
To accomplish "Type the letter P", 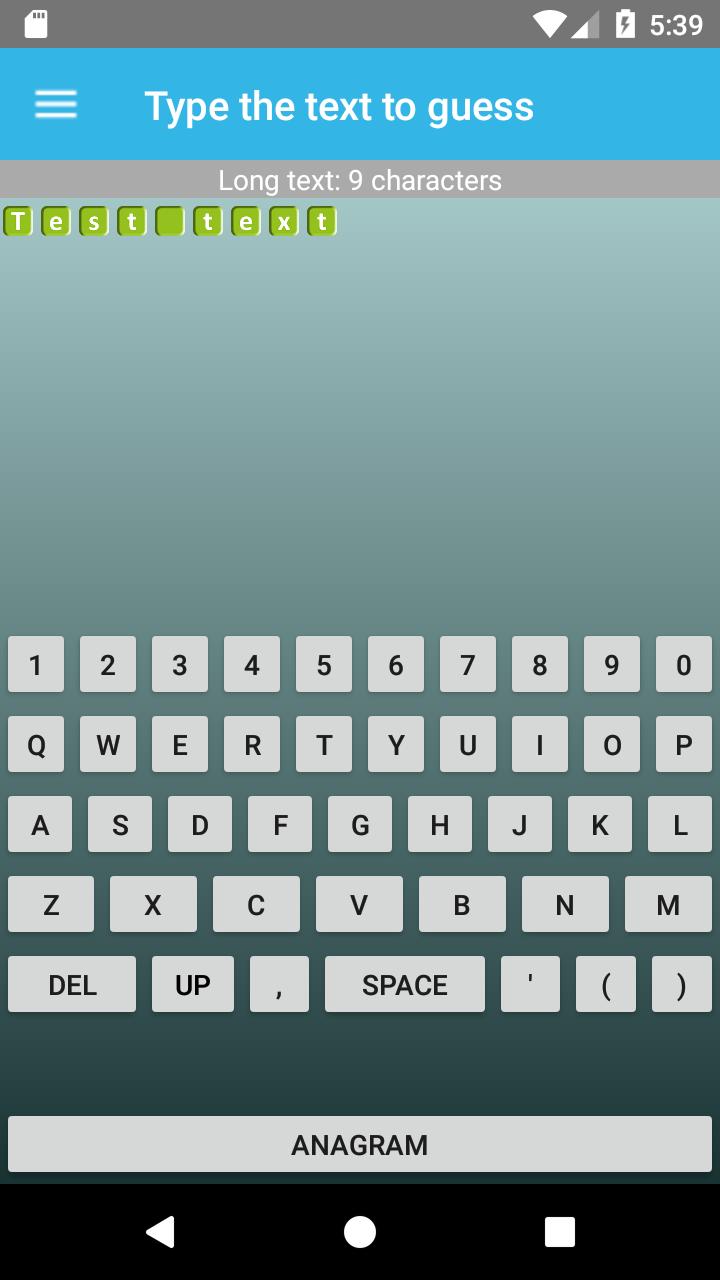I will pos(684,744).
